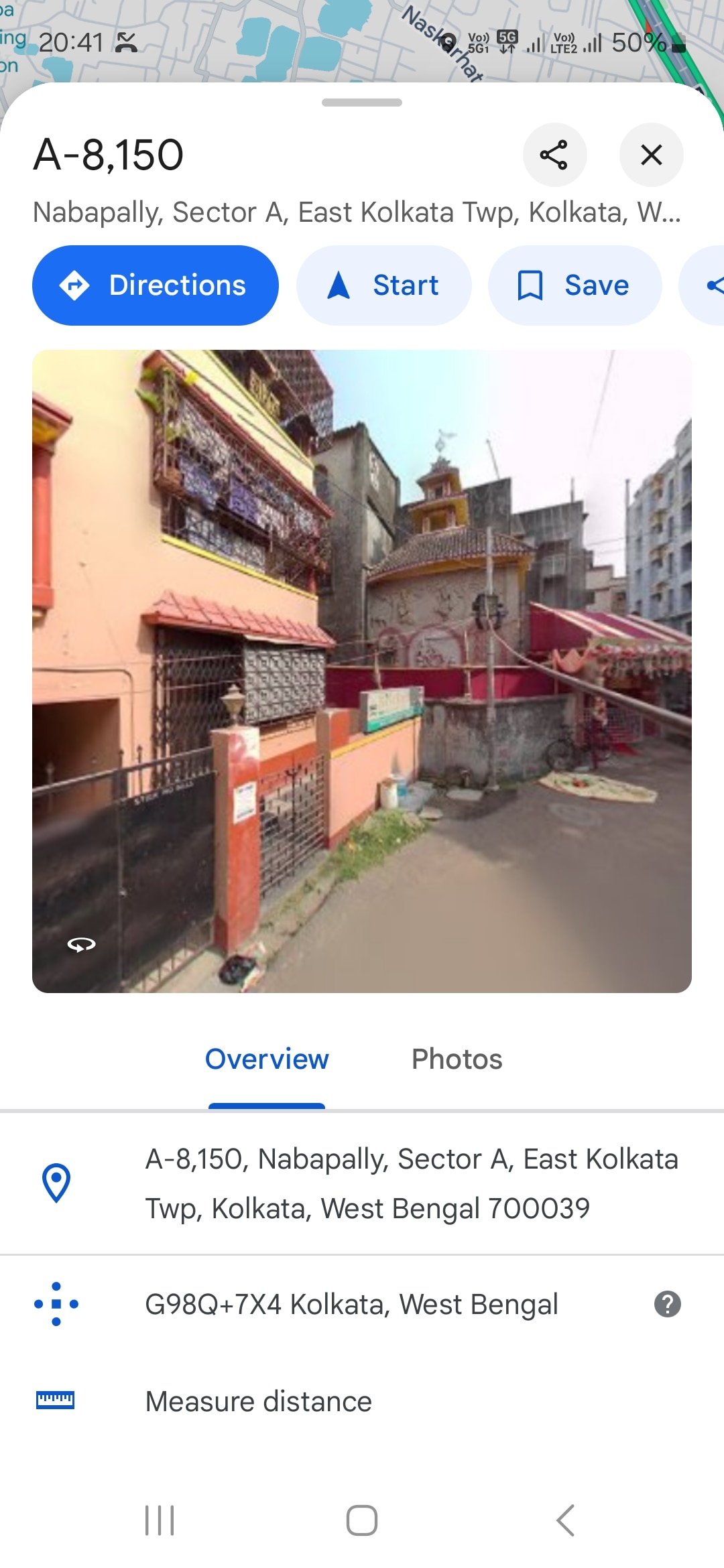Open plus code help question mark

(667, 1305)
